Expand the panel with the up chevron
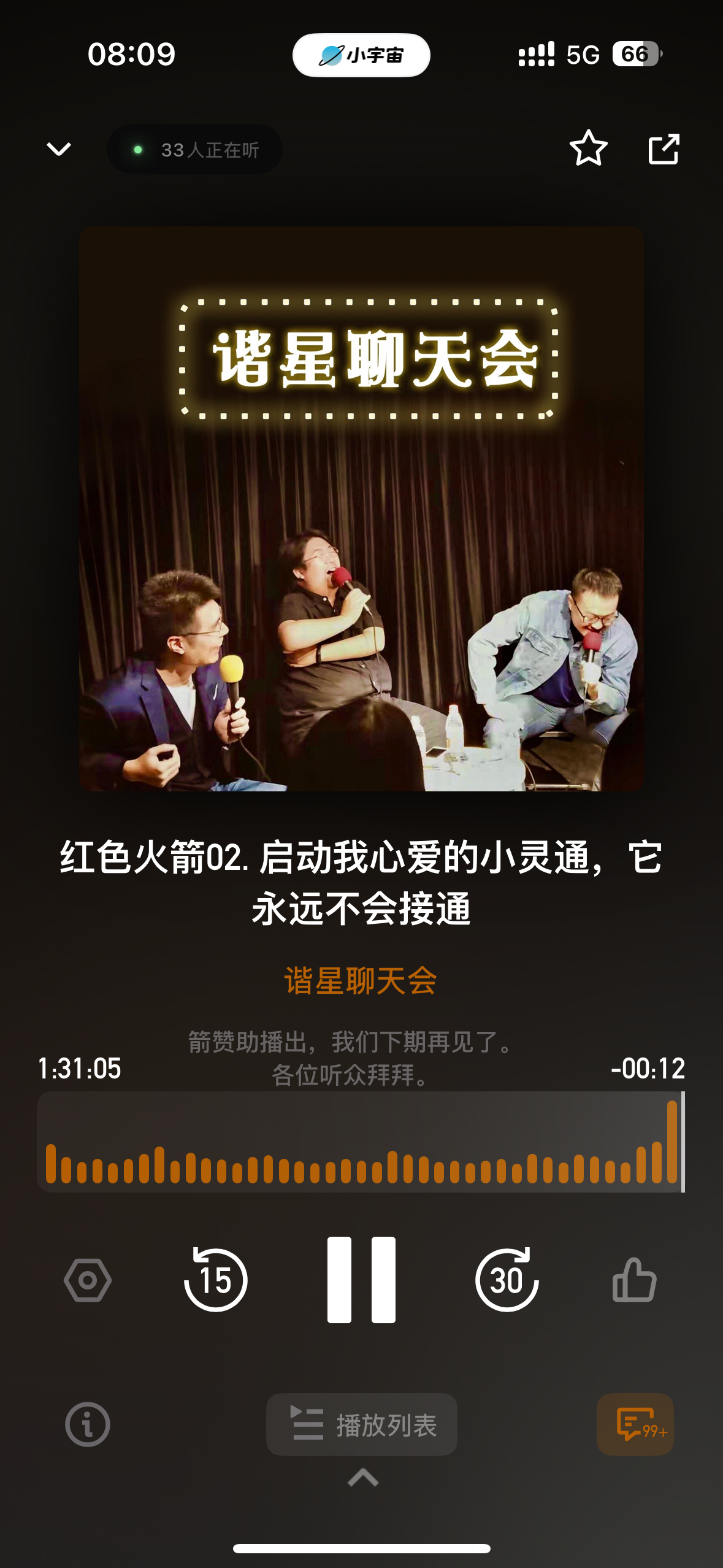The height and width of the screenshot is (1568, 723). click(x=362, y=1477)
